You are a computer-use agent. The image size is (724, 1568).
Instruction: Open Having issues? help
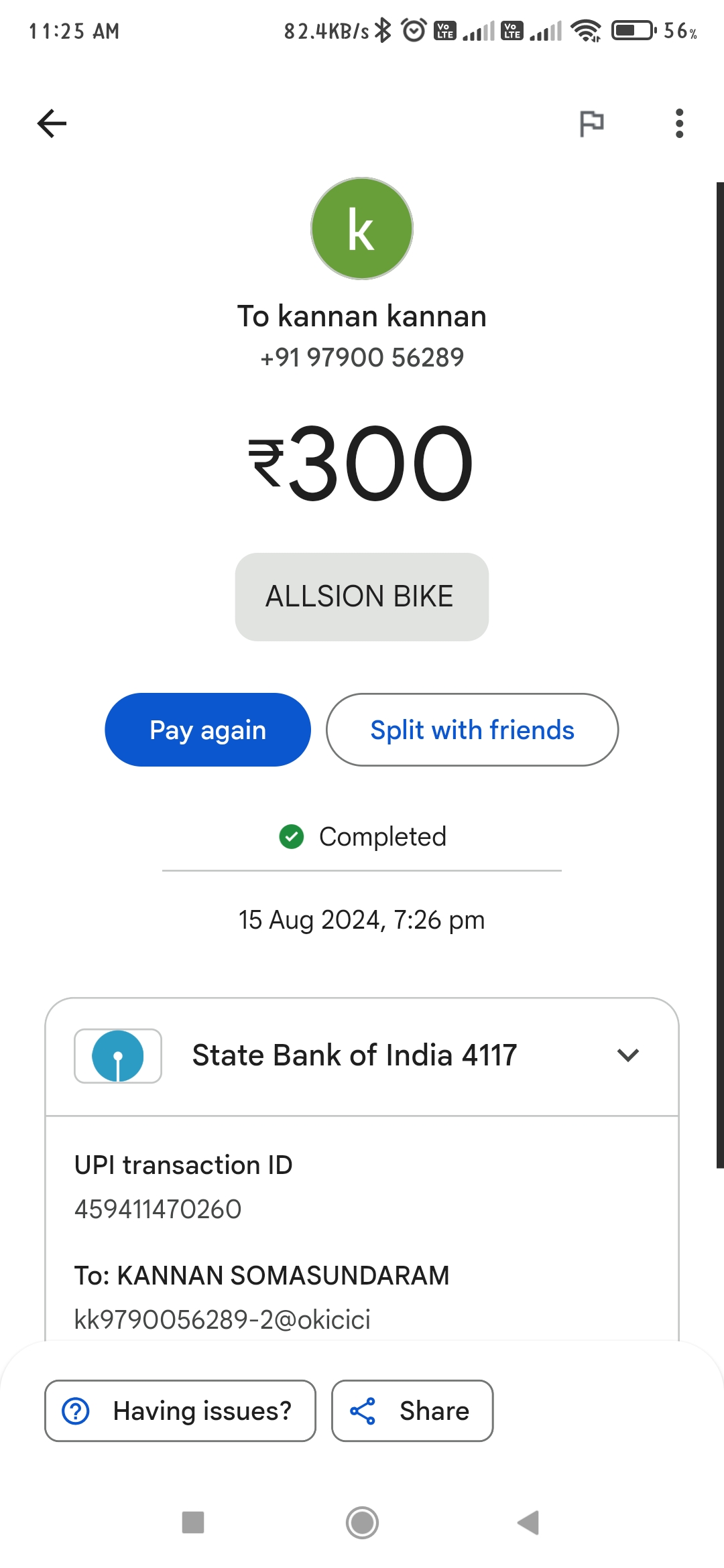(180, 1411)
